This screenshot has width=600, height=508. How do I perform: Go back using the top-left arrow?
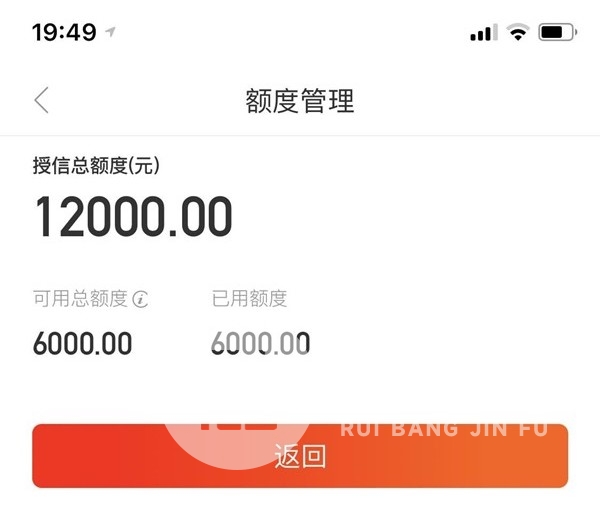(x=41, y=100)
